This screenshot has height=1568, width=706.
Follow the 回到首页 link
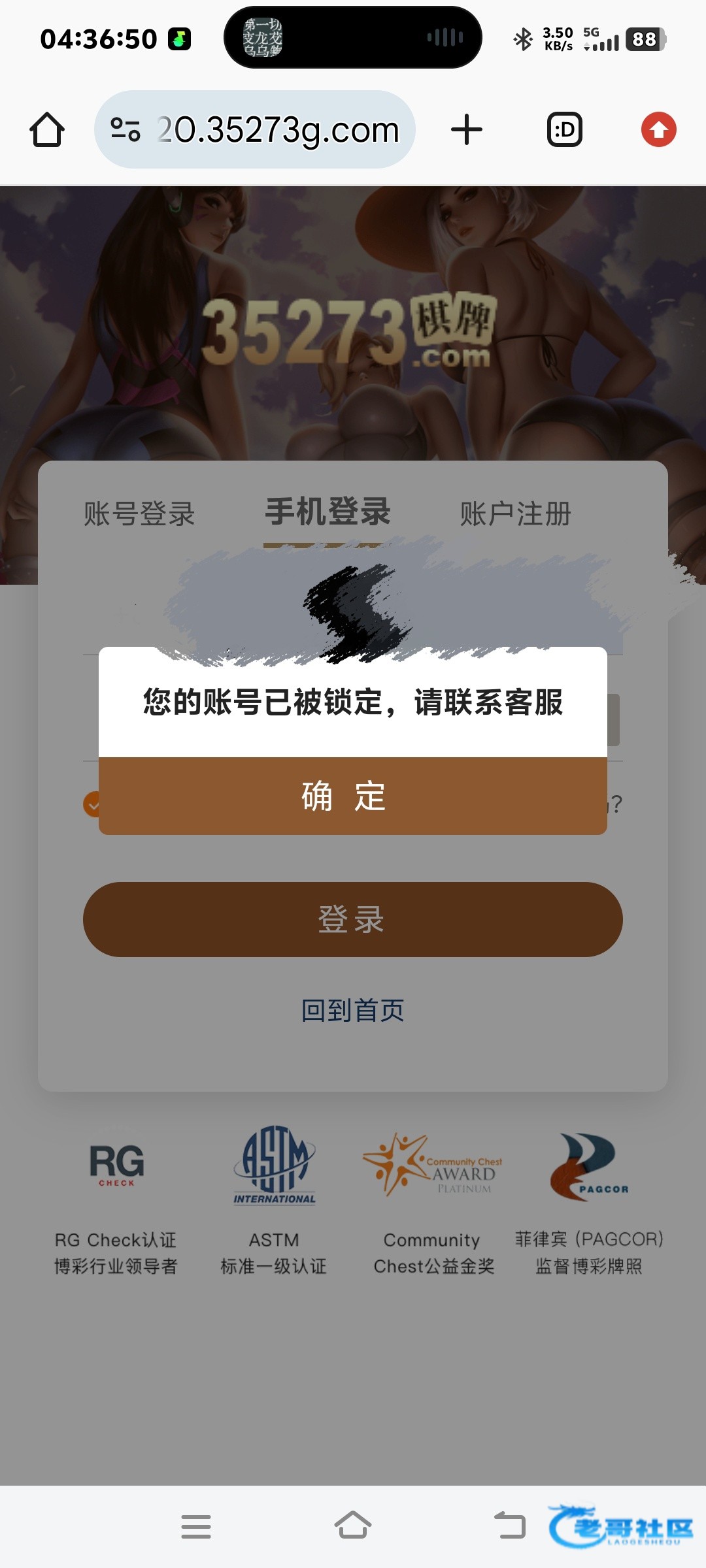coord(352,1010)
